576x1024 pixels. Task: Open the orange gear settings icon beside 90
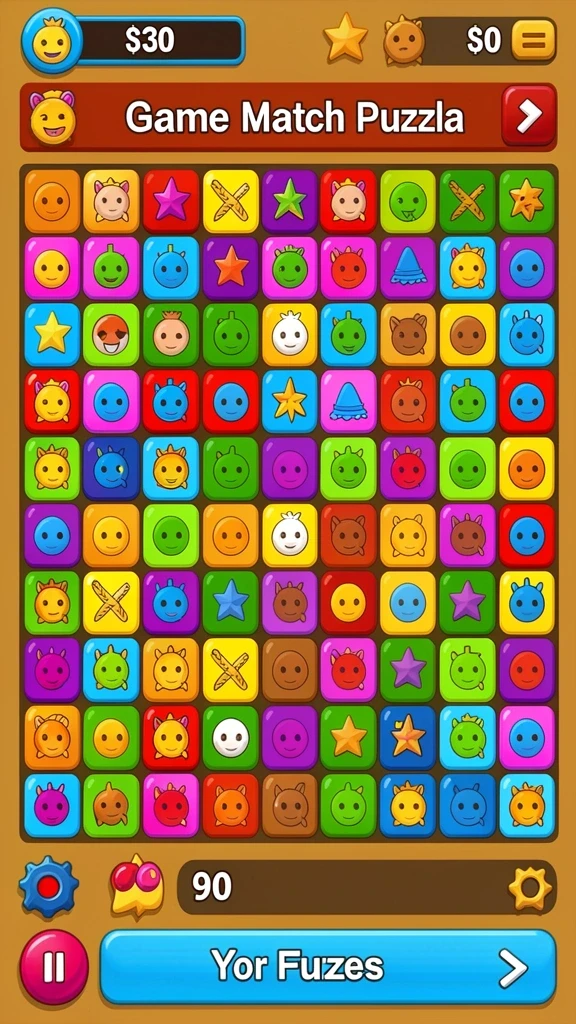[530, 888]
